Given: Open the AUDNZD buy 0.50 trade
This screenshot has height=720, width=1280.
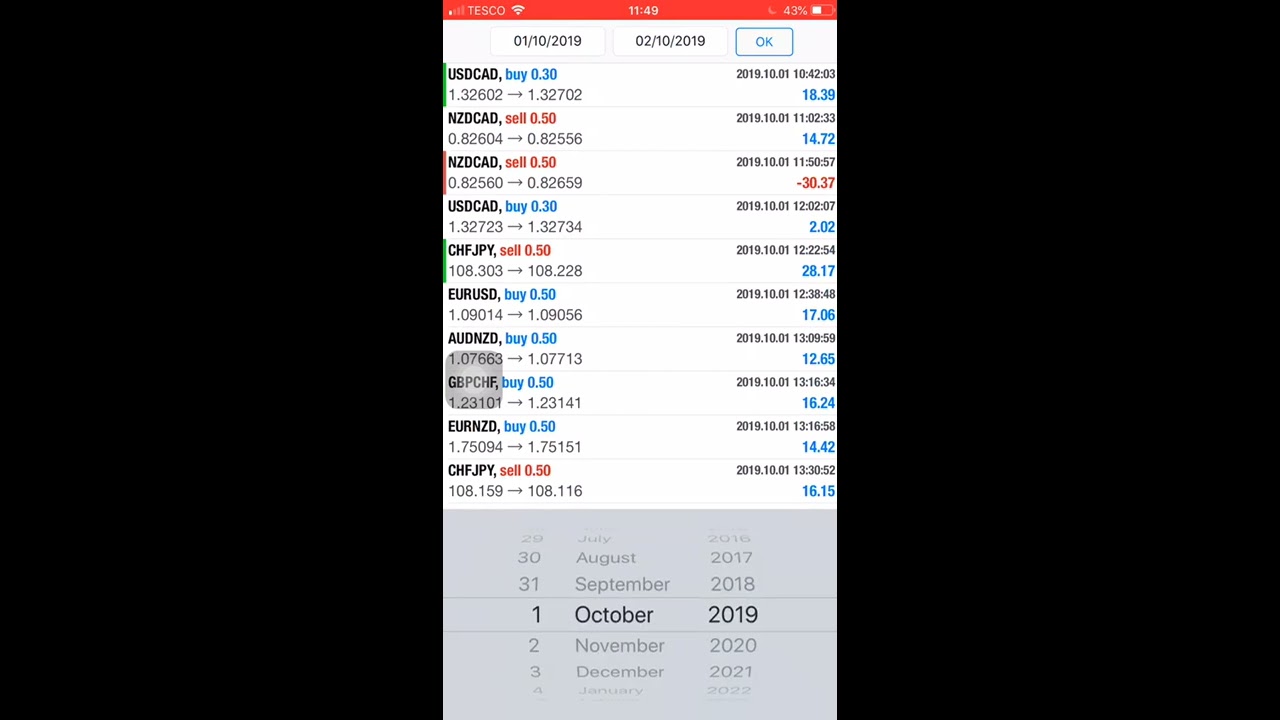Looking at the screenshot, I should point(640,348).
